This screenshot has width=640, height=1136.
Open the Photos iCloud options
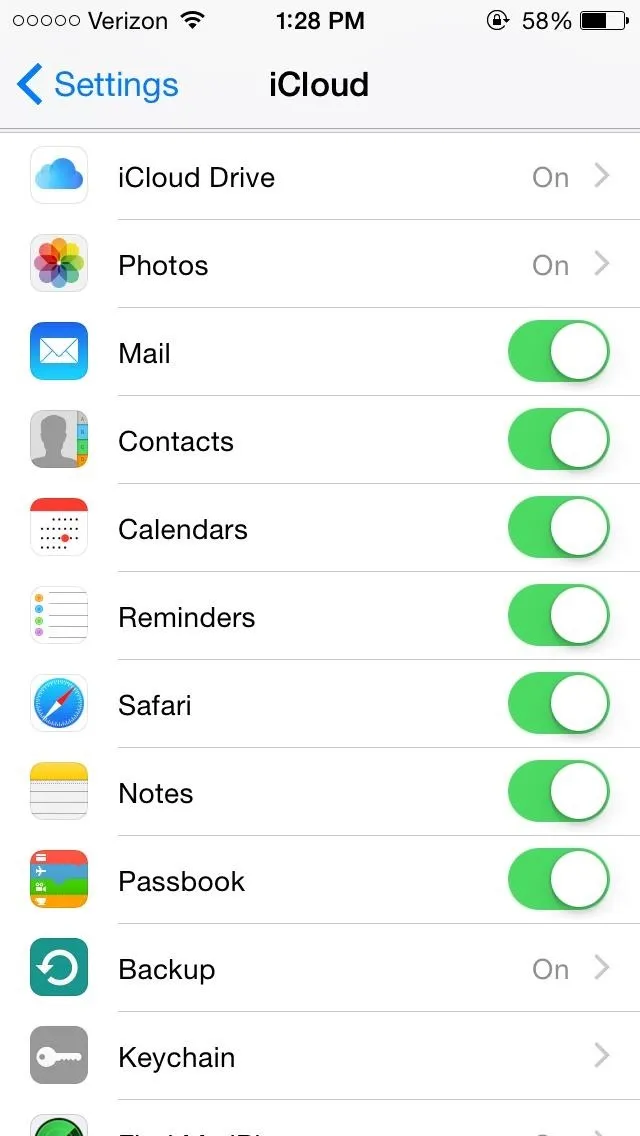point(320,264)
